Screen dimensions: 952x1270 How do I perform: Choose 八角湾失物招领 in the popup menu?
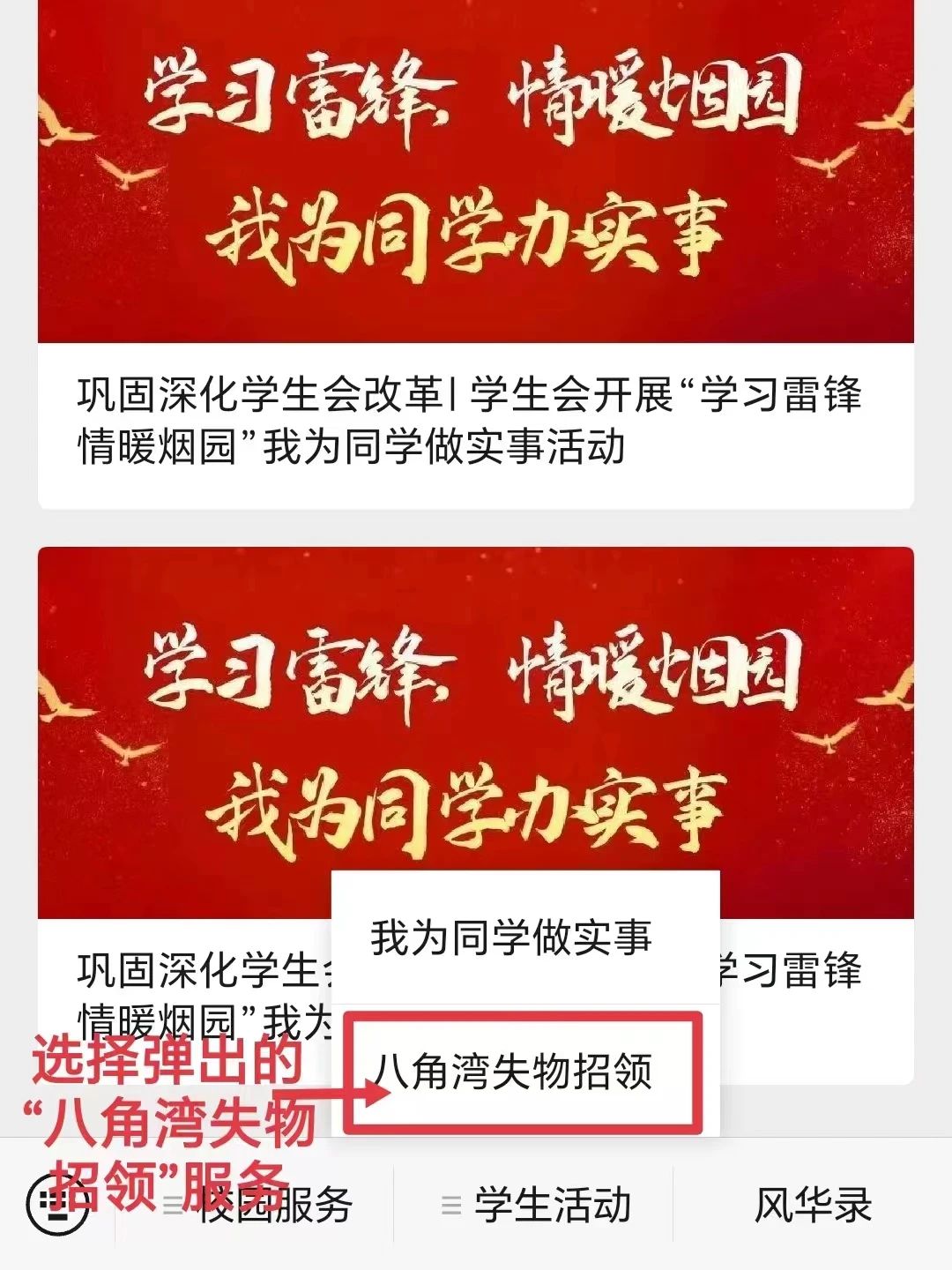(514, 1072)
